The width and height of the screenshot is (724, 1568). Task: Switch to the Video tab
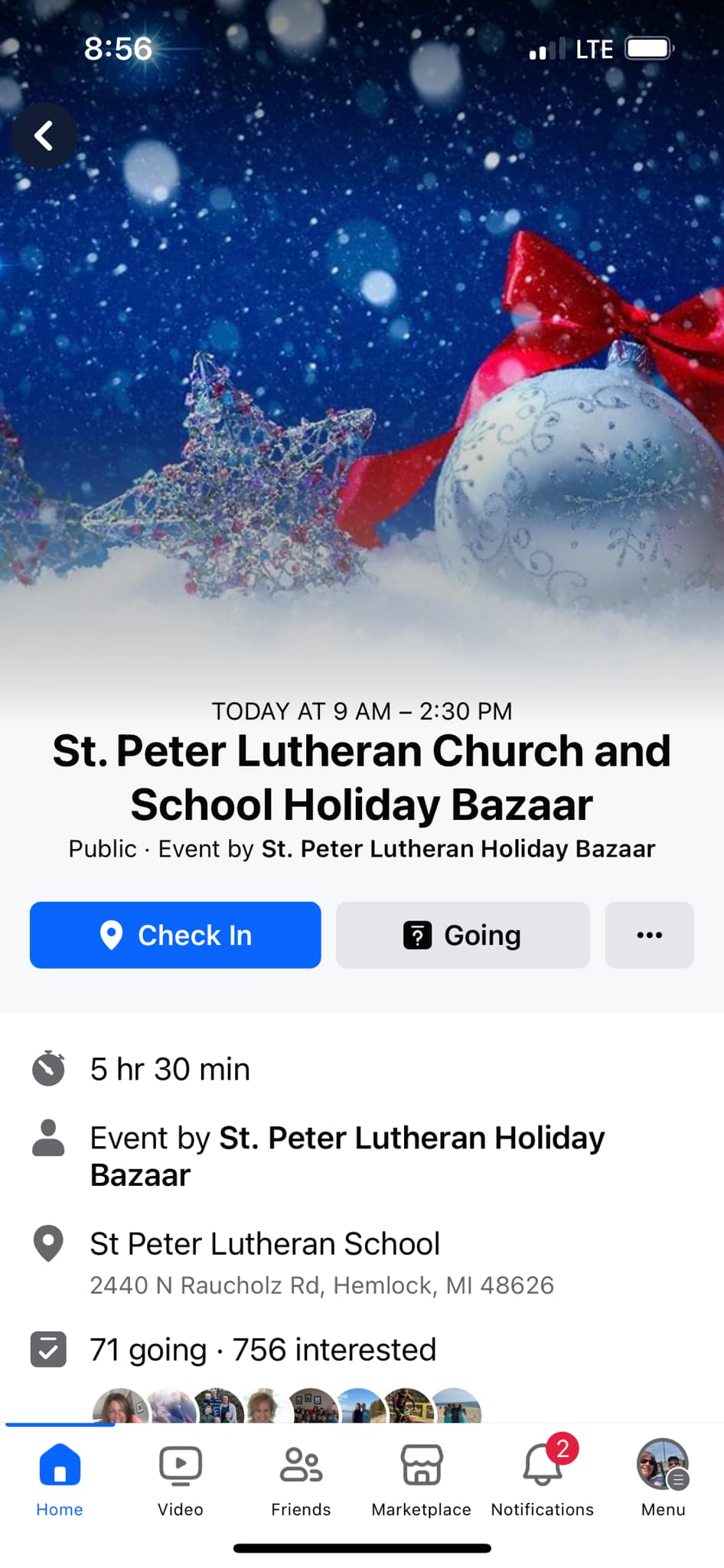181,1478
